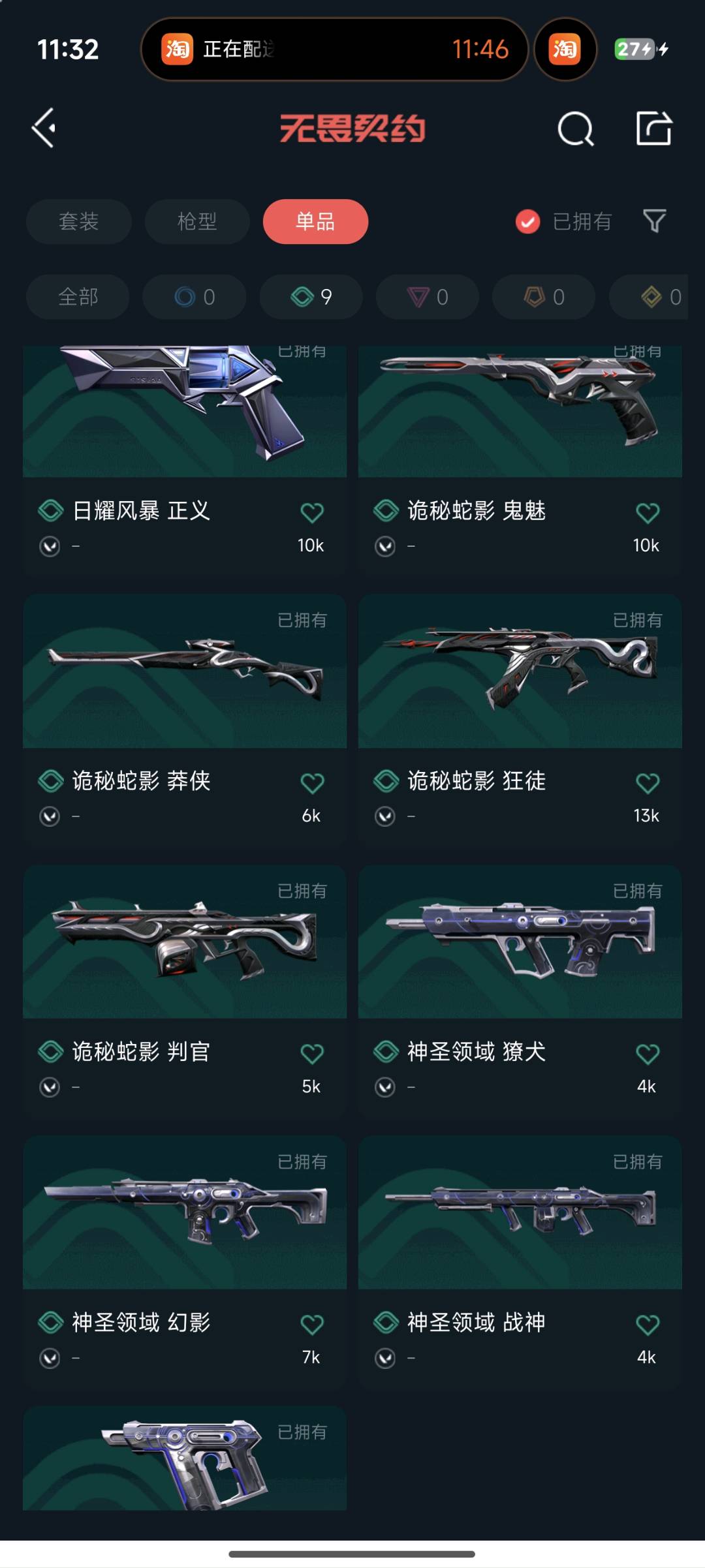This screenshot has height=1568, width=705.
Task: Switch to the 枪型 tab
Action: pos(197,221)
